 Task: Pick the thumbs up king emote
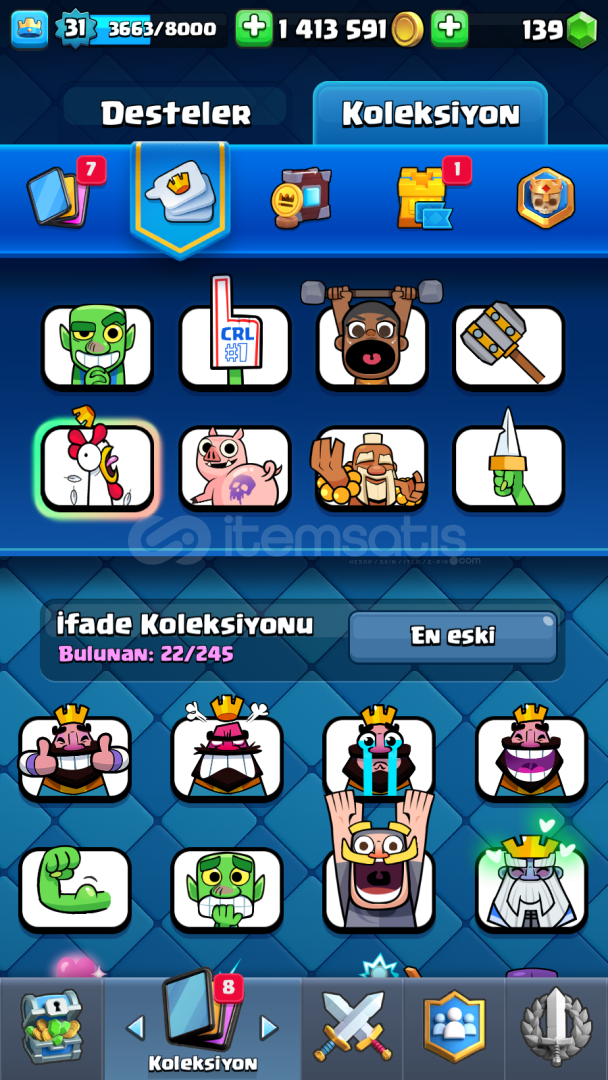(x=74, y=753)
